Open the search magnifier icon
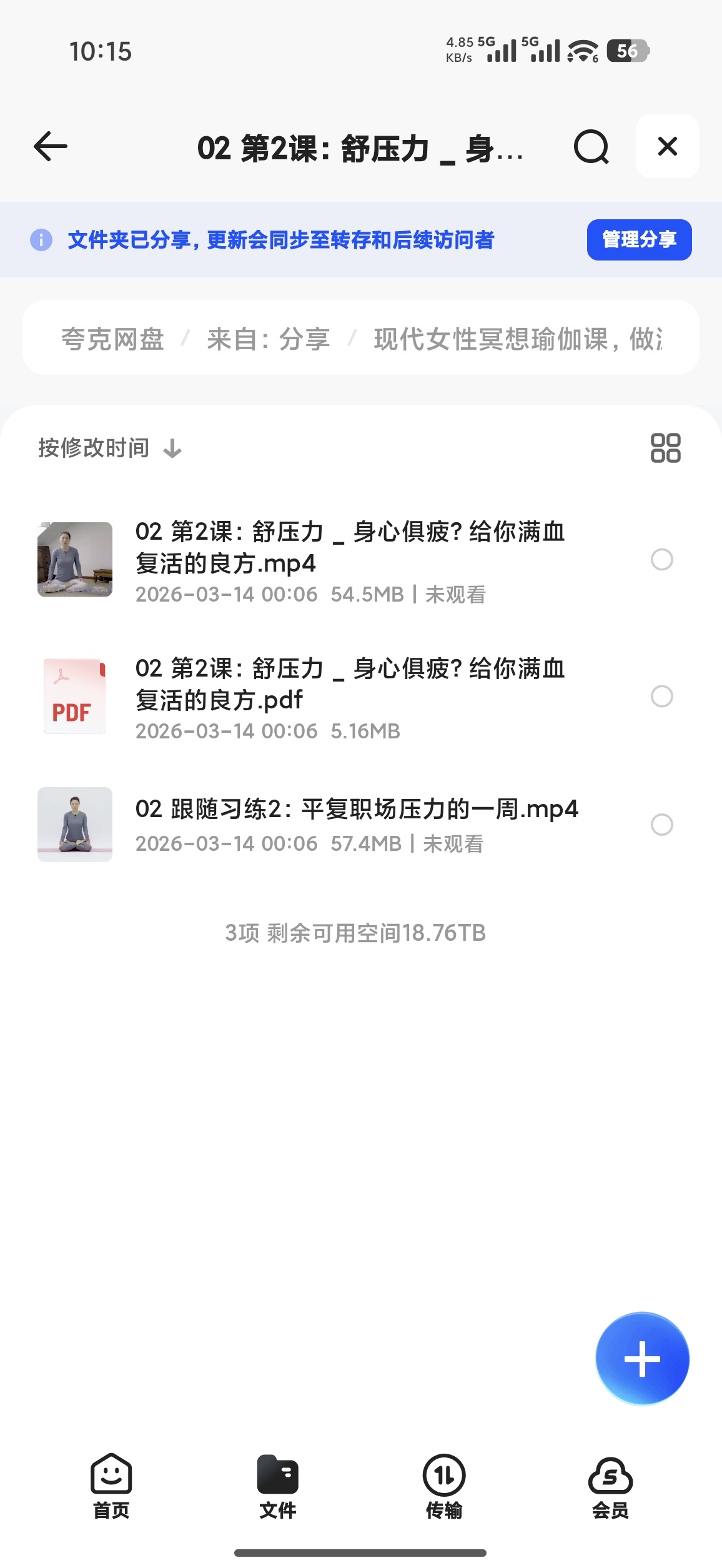The image size is (722, 1568). (x=591, y=147)
